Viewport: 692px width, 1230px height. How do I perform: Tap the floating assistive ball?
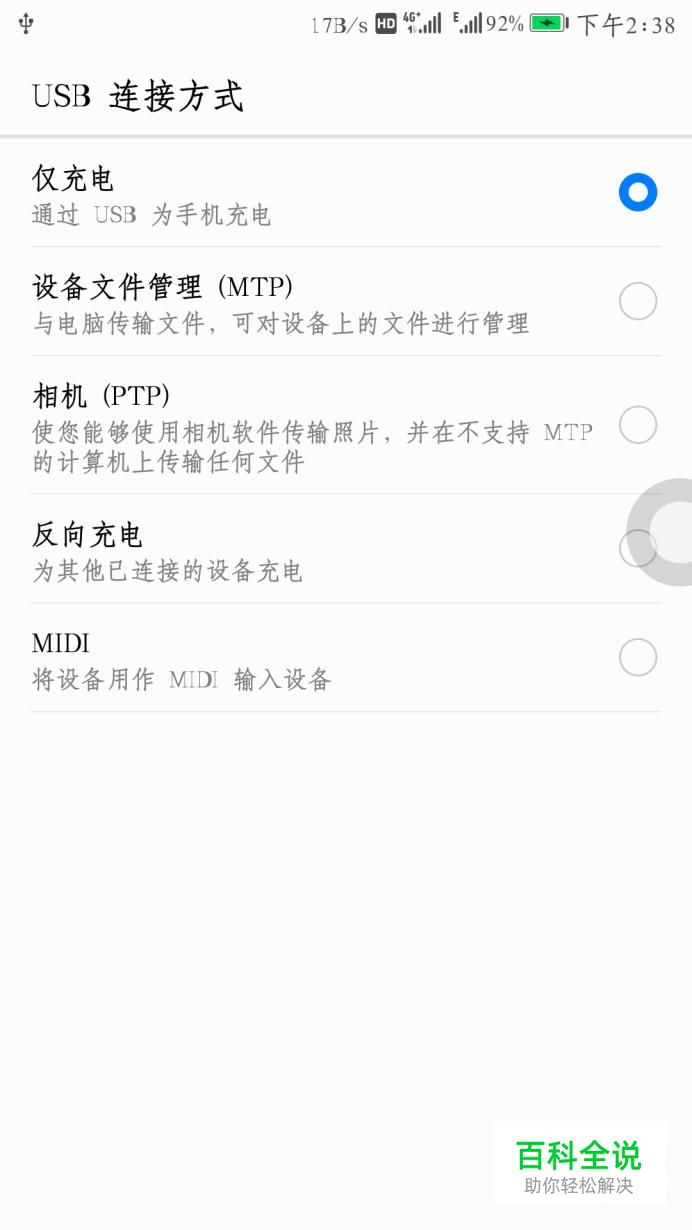[x=662, y=532]
